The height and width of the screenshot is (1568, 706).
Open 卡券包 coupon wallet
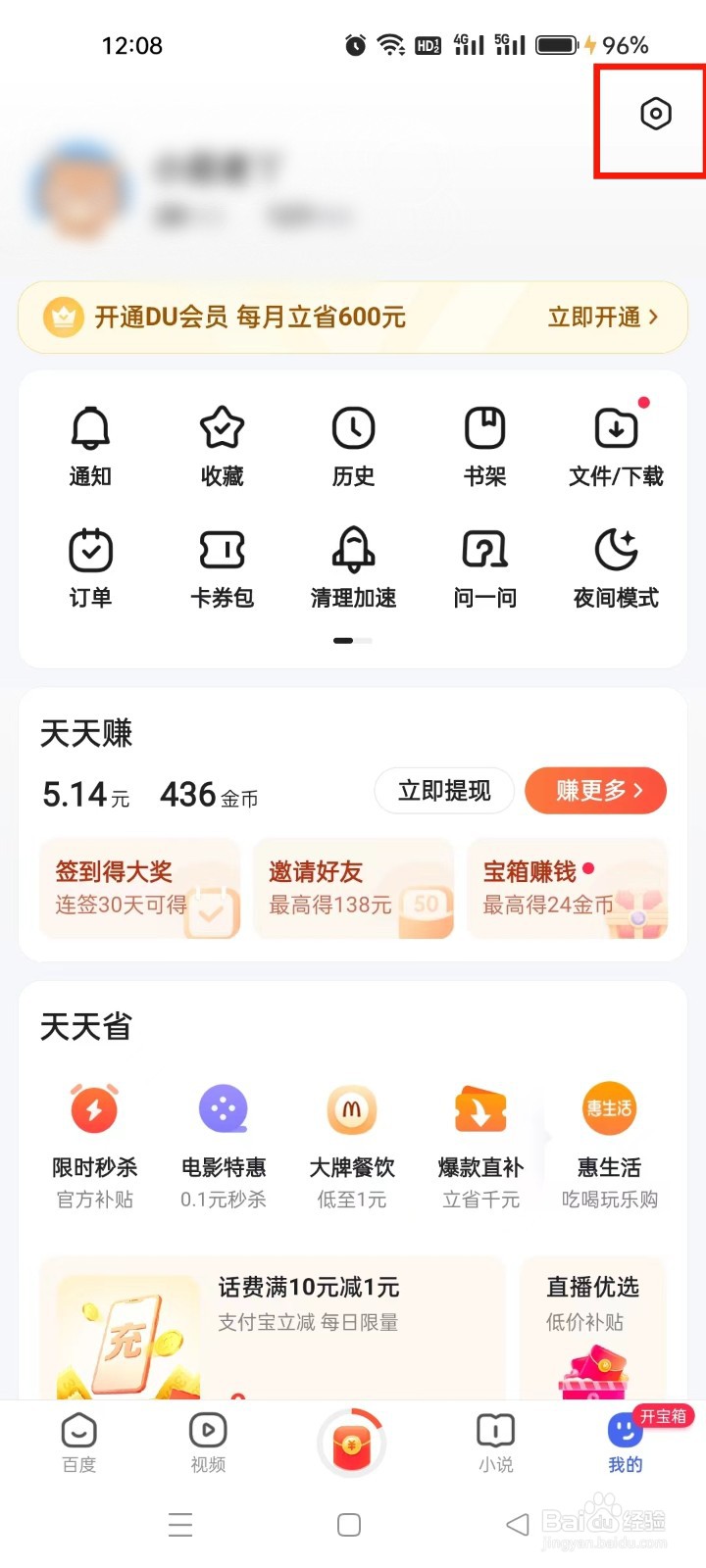tap(222, 567)
